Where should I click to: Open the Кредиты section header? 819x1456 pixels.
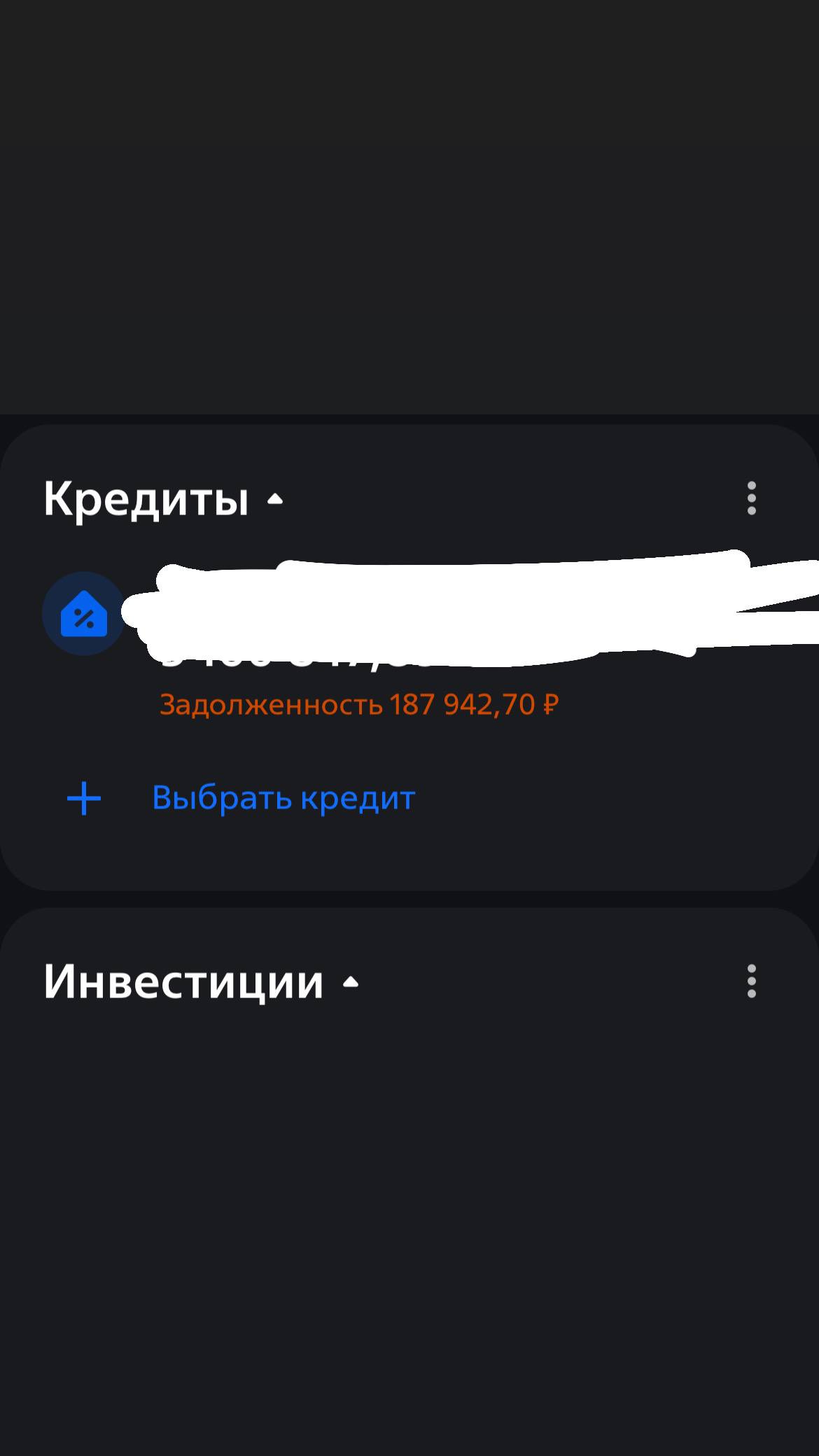pyautogui.click(x=147, y=498)
